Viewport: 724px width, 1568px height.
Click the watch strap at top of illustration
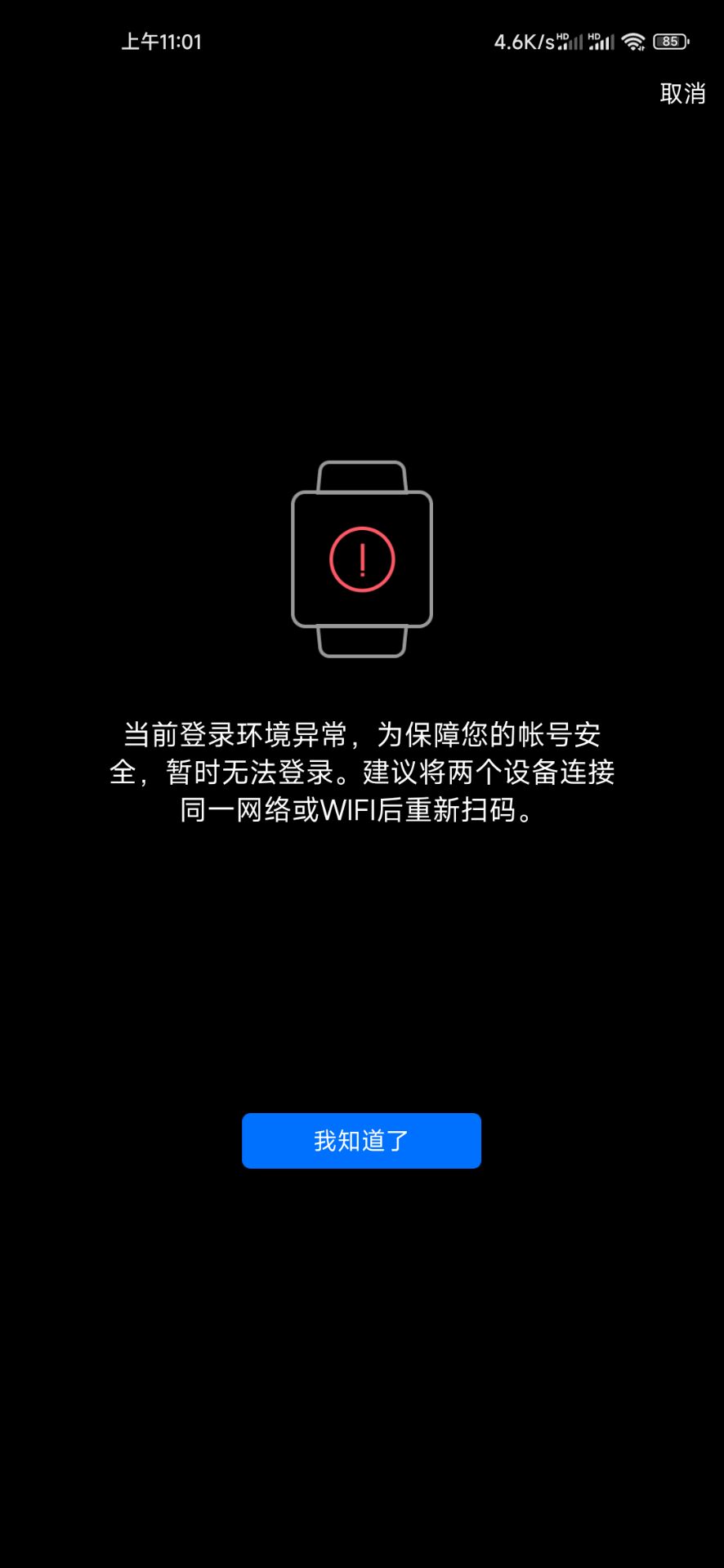tap(362, 475)
